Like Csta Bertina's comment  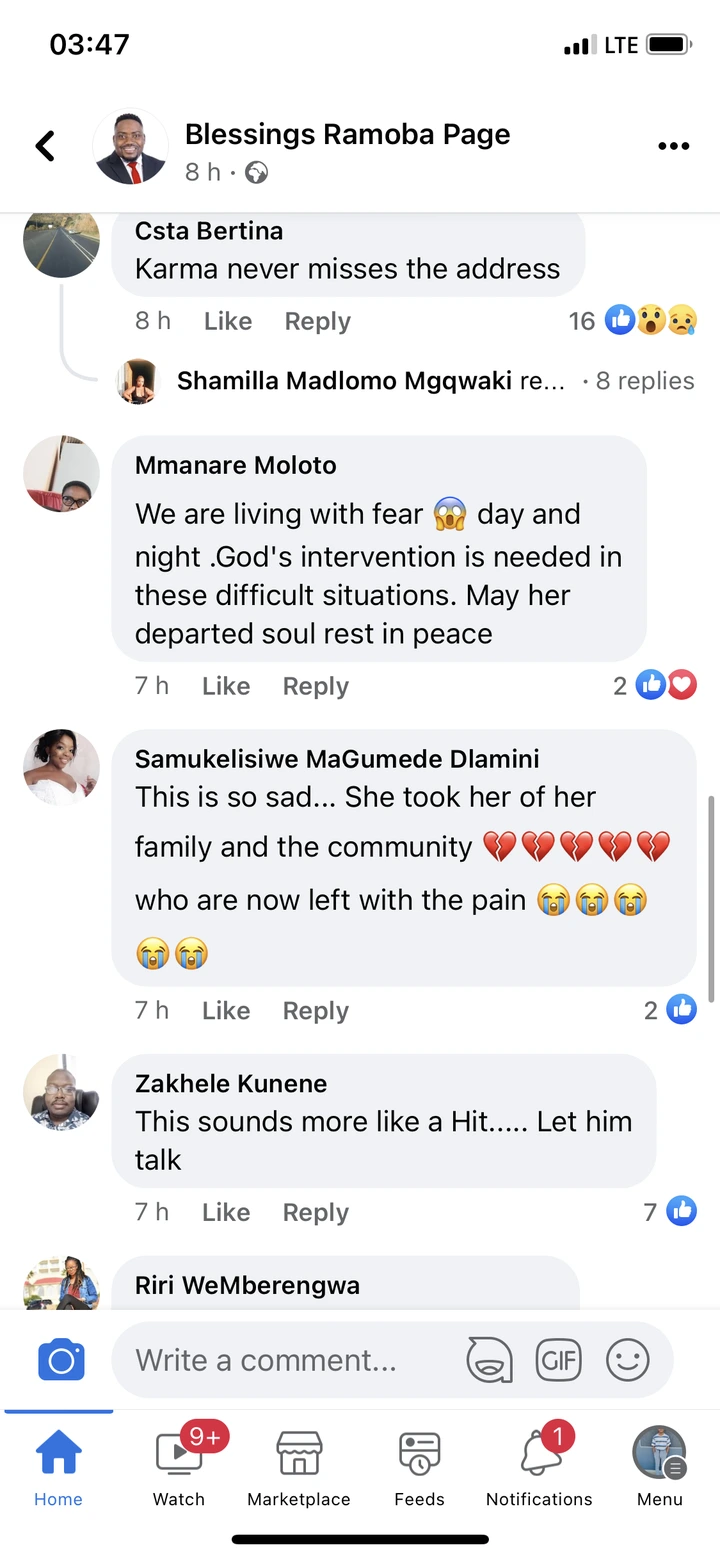click(x=227, y=321)
